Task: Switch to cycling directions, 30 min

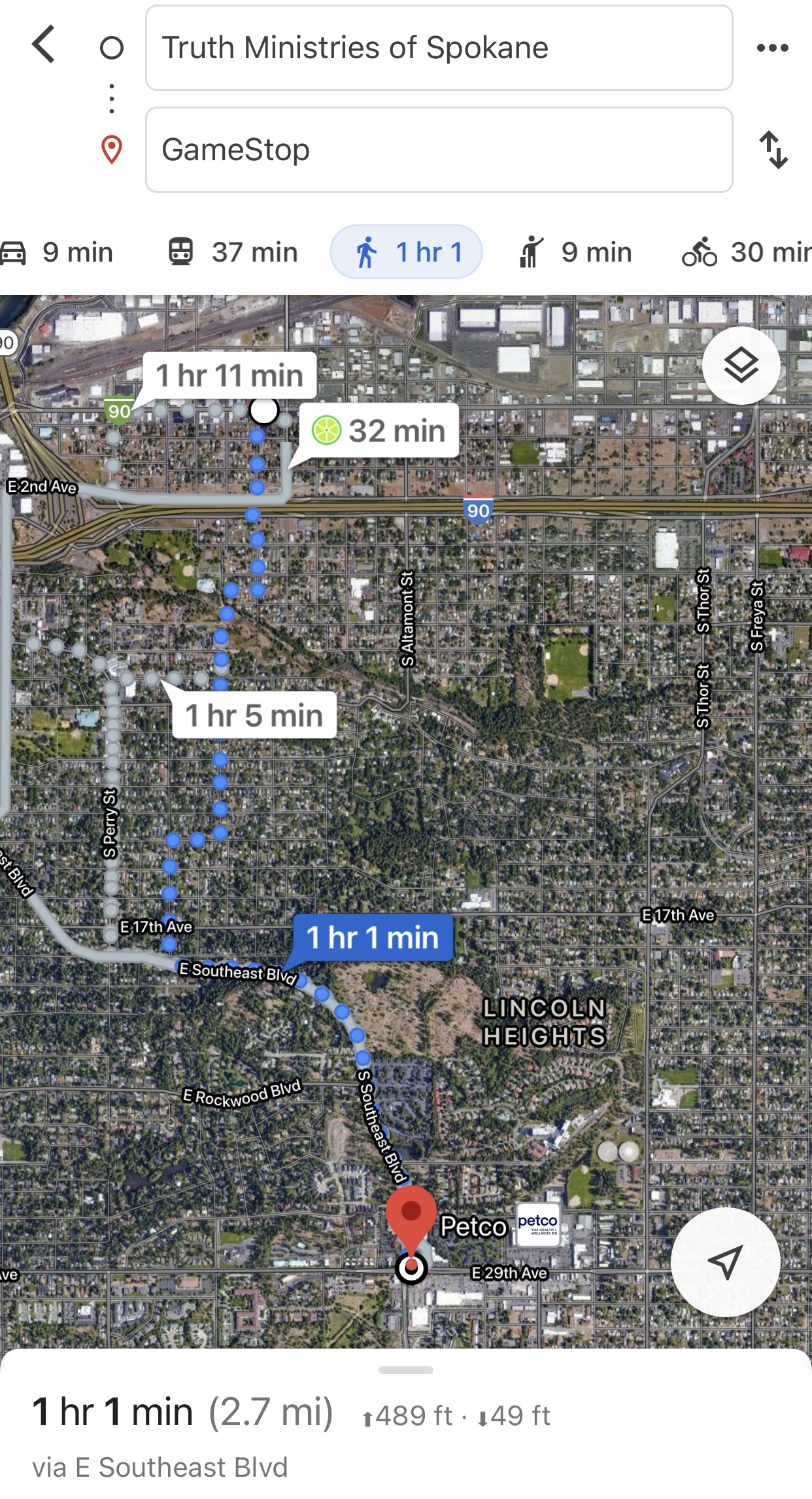Action: click(745, 252)
